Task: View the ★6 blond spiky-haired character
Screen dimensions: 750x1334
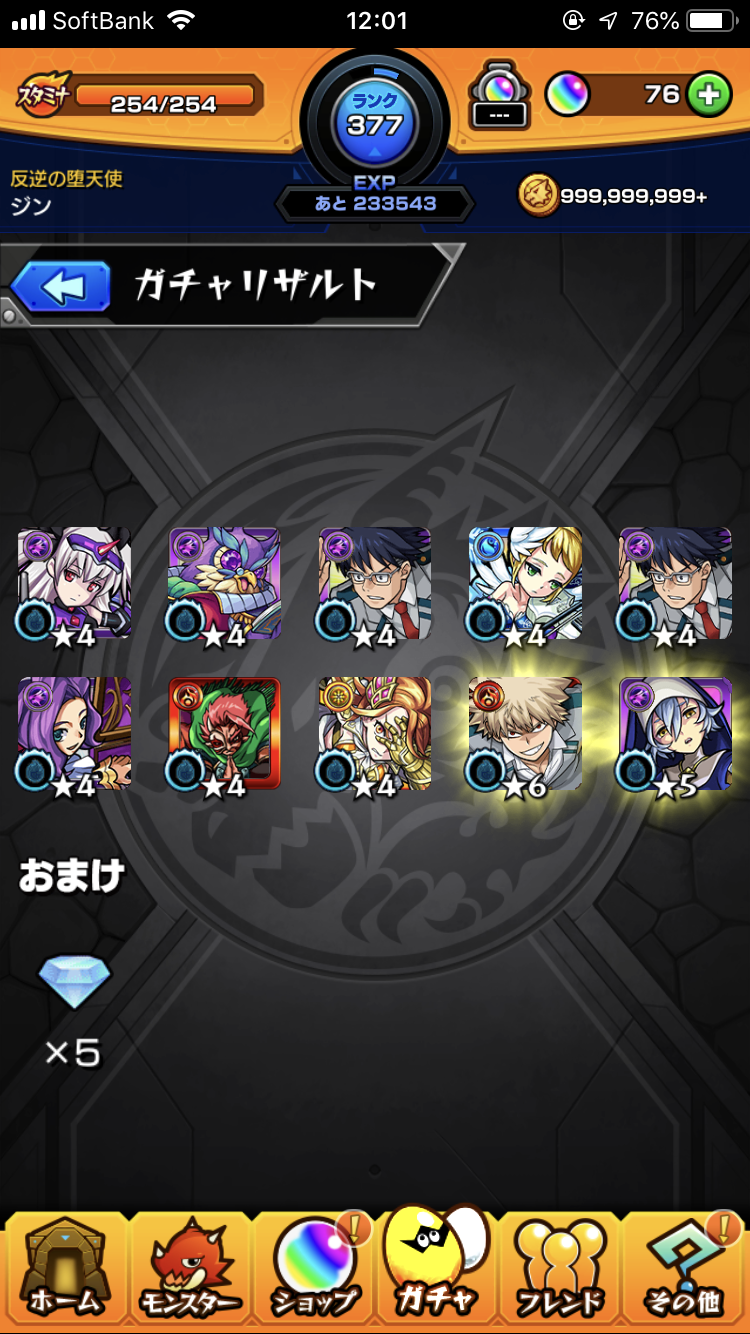Action: [x=525, y=734]
